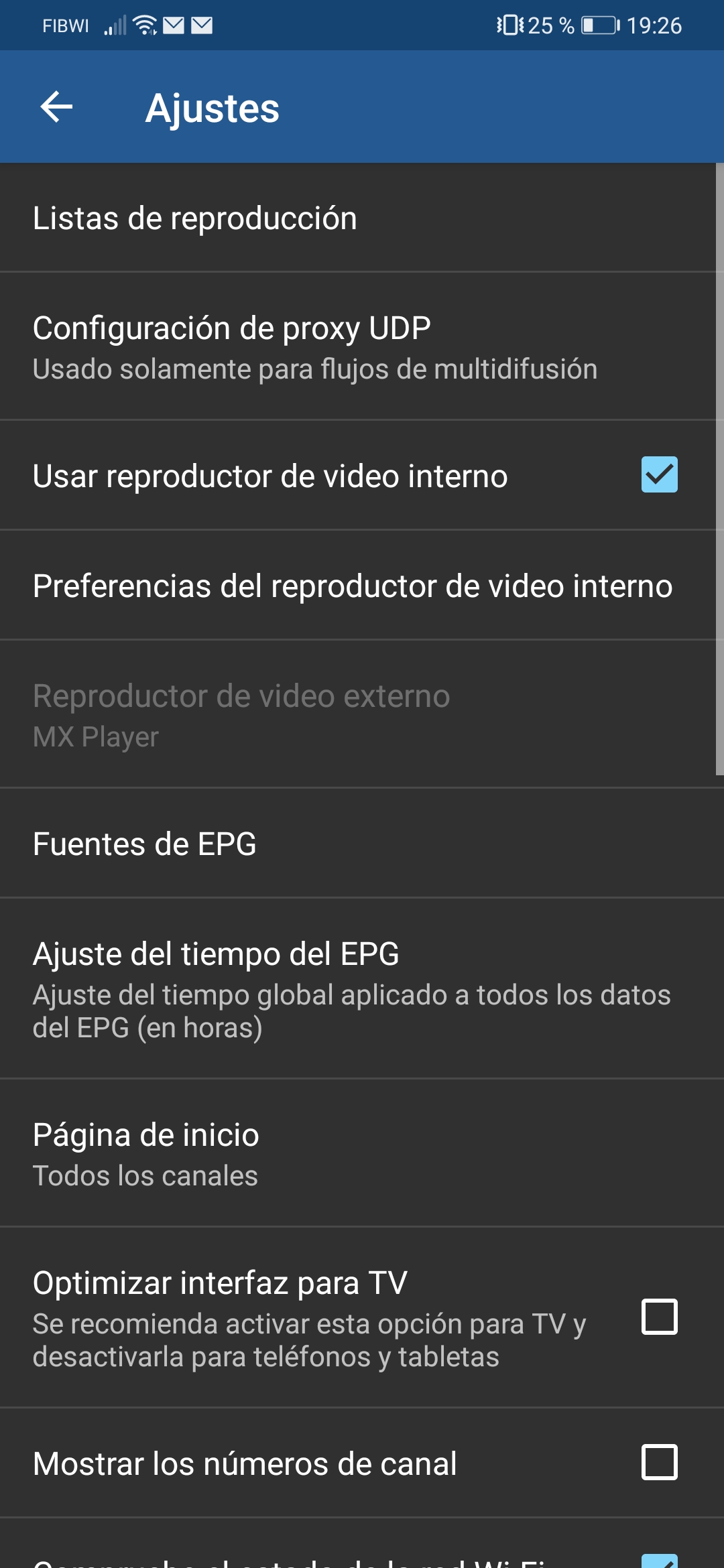Viewport: 724px width, 1568px height.
Task: Go back using the arrow in the header
Action: click(56, 107)
